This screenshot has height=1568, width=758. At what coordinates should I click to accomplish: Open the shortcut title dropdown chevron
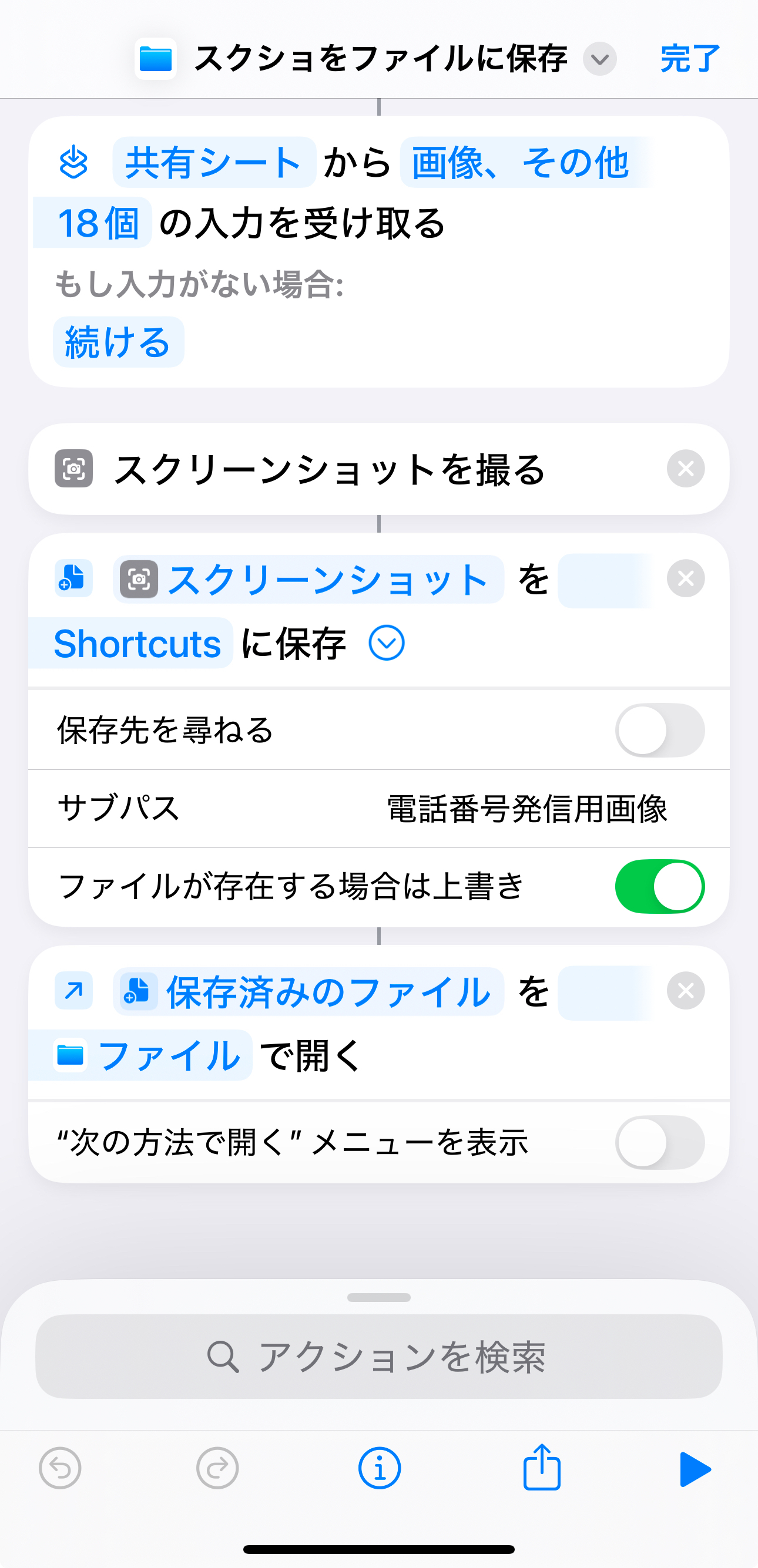[600, 59]
